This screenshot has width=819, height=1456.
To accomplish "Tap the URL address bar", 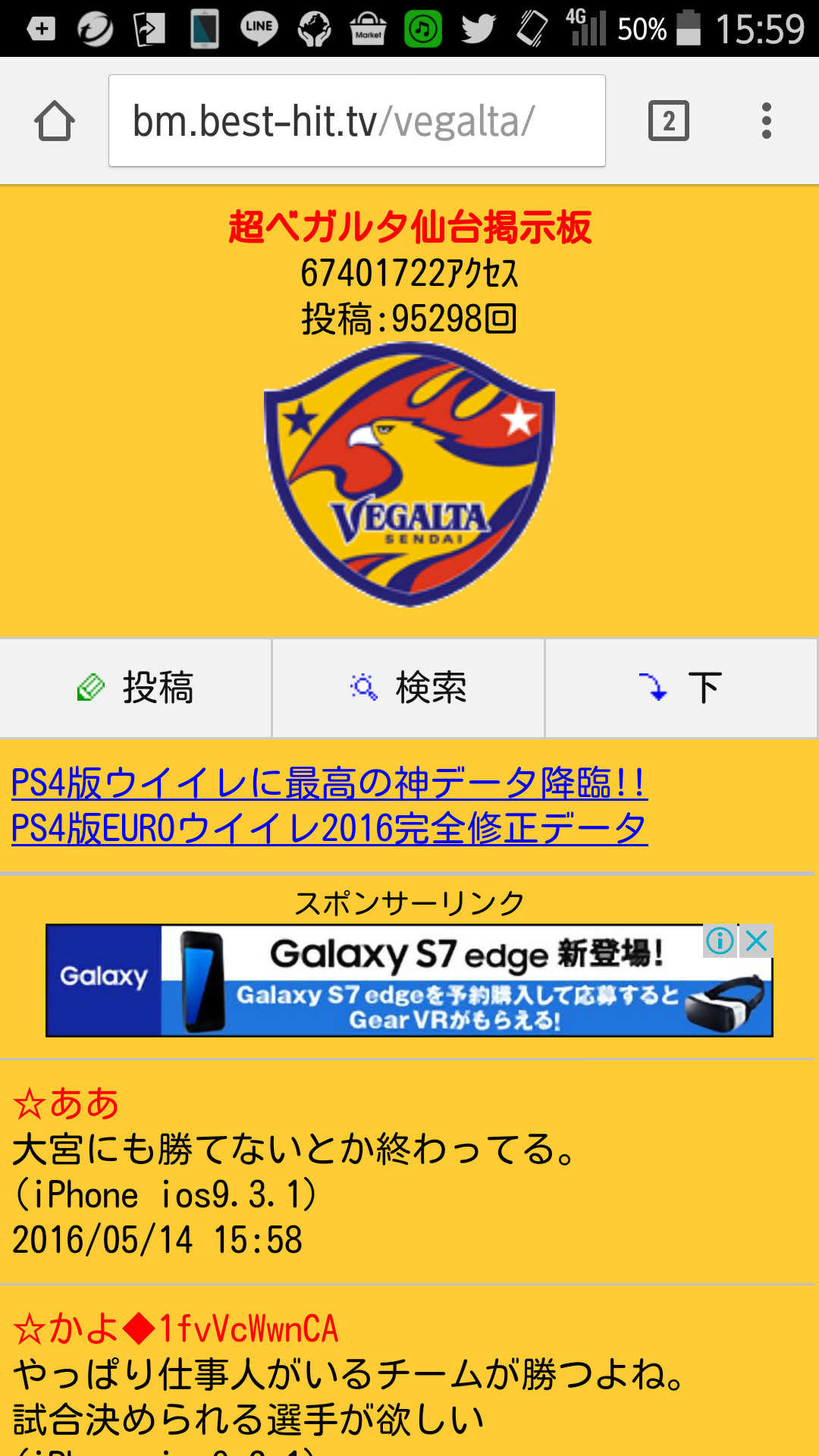I will pyautogui.click(x=356, y=121).
